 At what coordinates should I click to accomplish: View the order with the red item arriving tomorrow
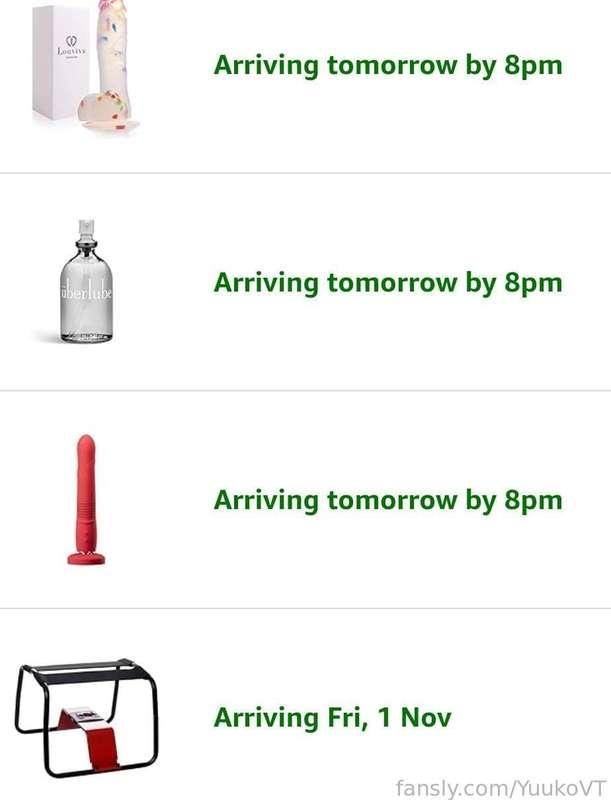pyautogui.click(x=387, y=500)
